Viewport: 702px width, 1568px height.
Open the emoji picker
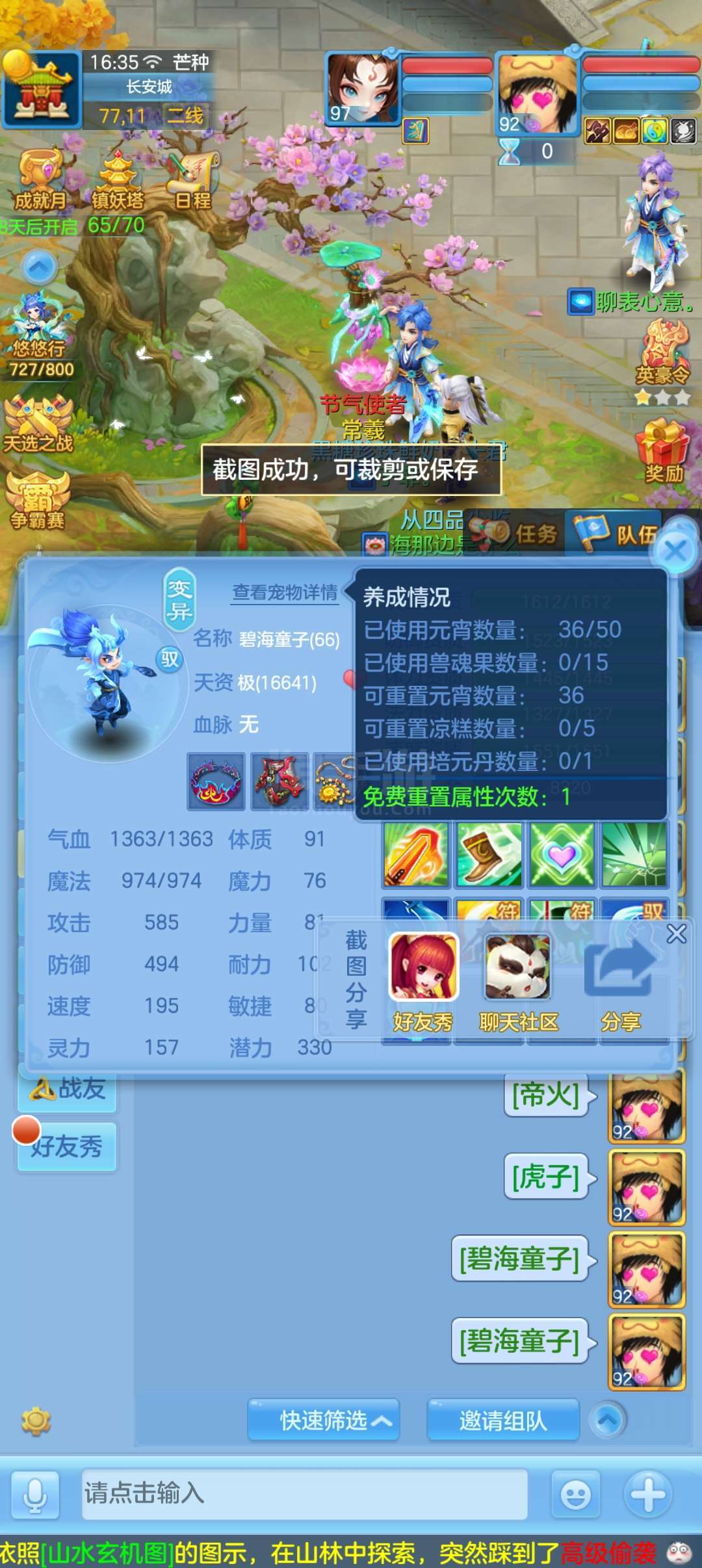(x=575, y=1495)
